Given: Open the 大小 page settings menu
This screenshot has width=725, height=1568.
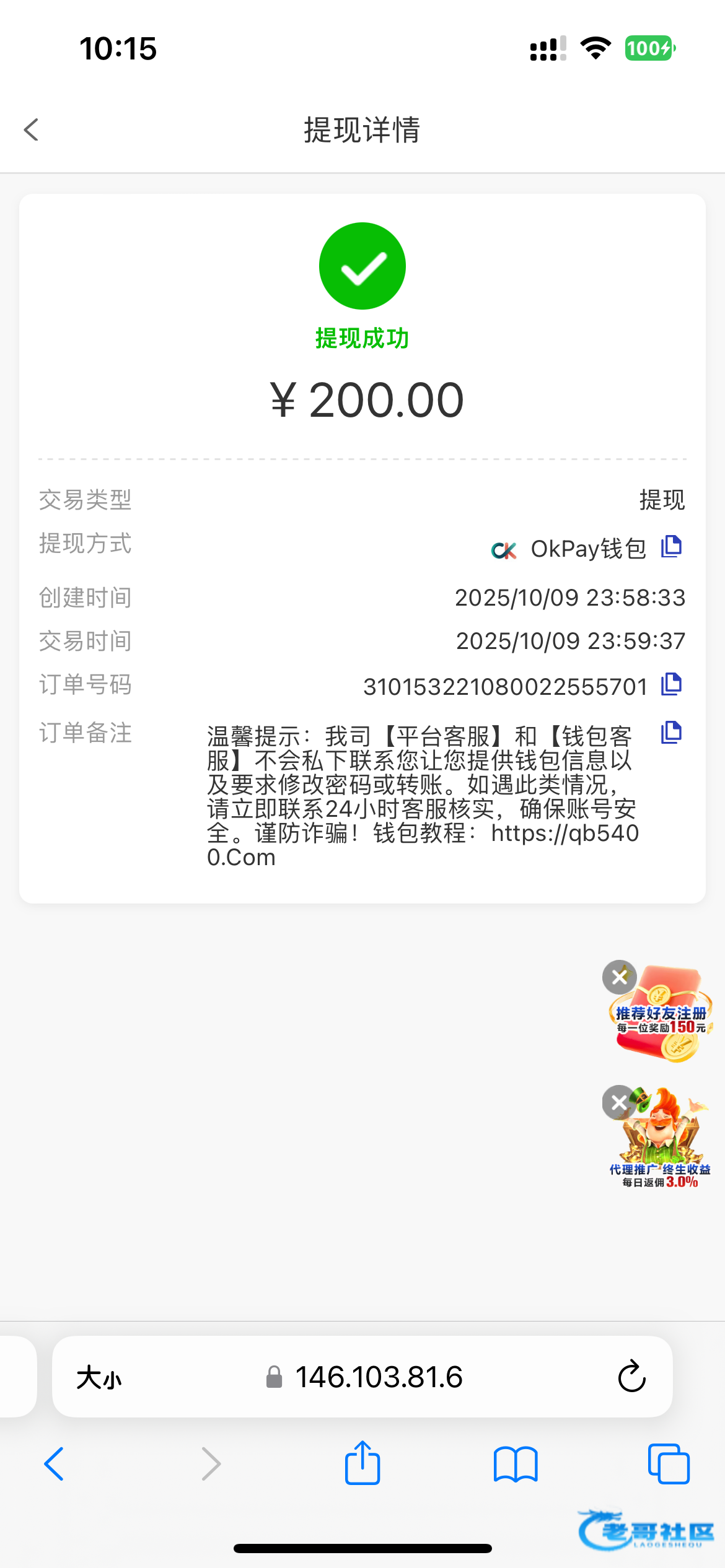Looking at the screenshot, I should [x=99, y=1378].
